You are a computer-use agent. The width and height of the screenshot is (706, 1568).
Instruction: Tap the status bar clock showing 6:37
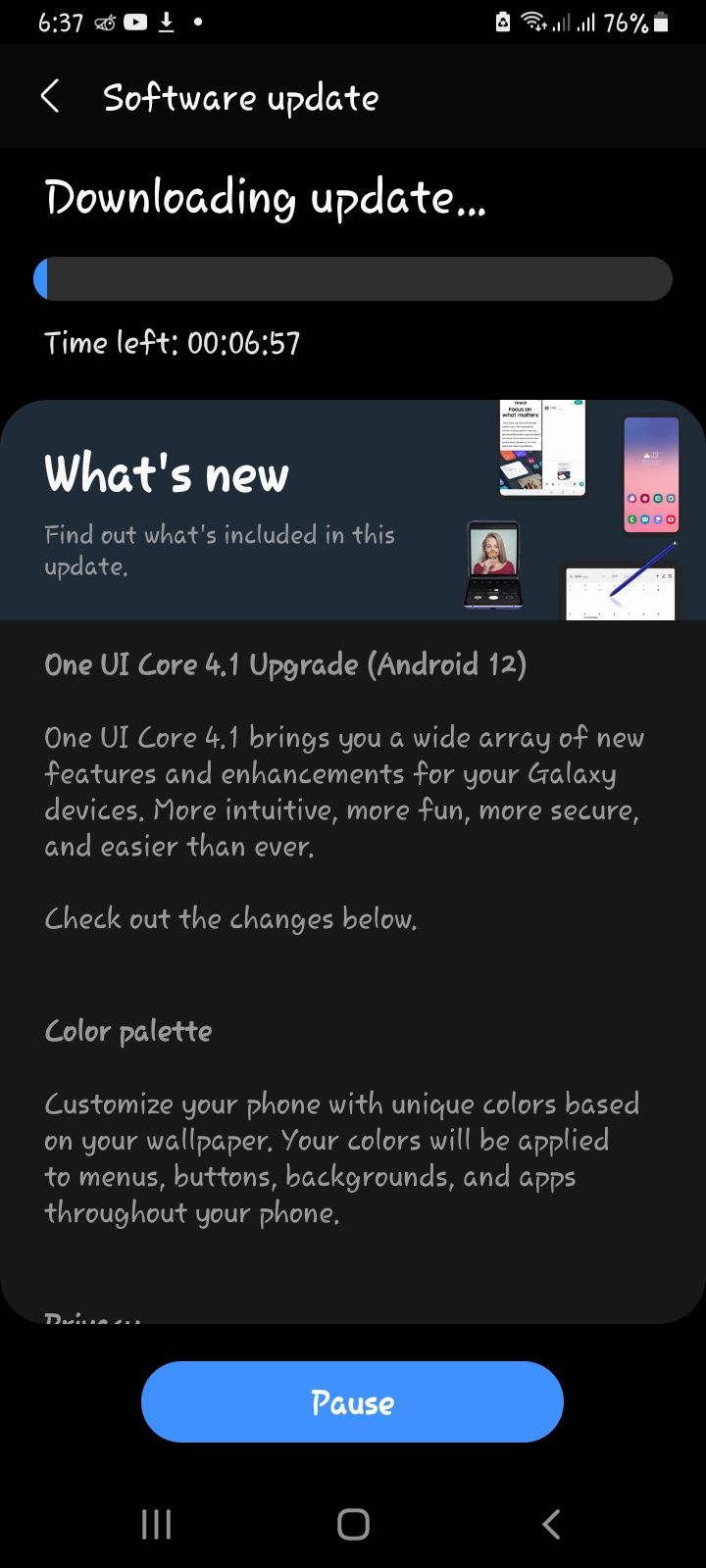click(x=61, y=22)
